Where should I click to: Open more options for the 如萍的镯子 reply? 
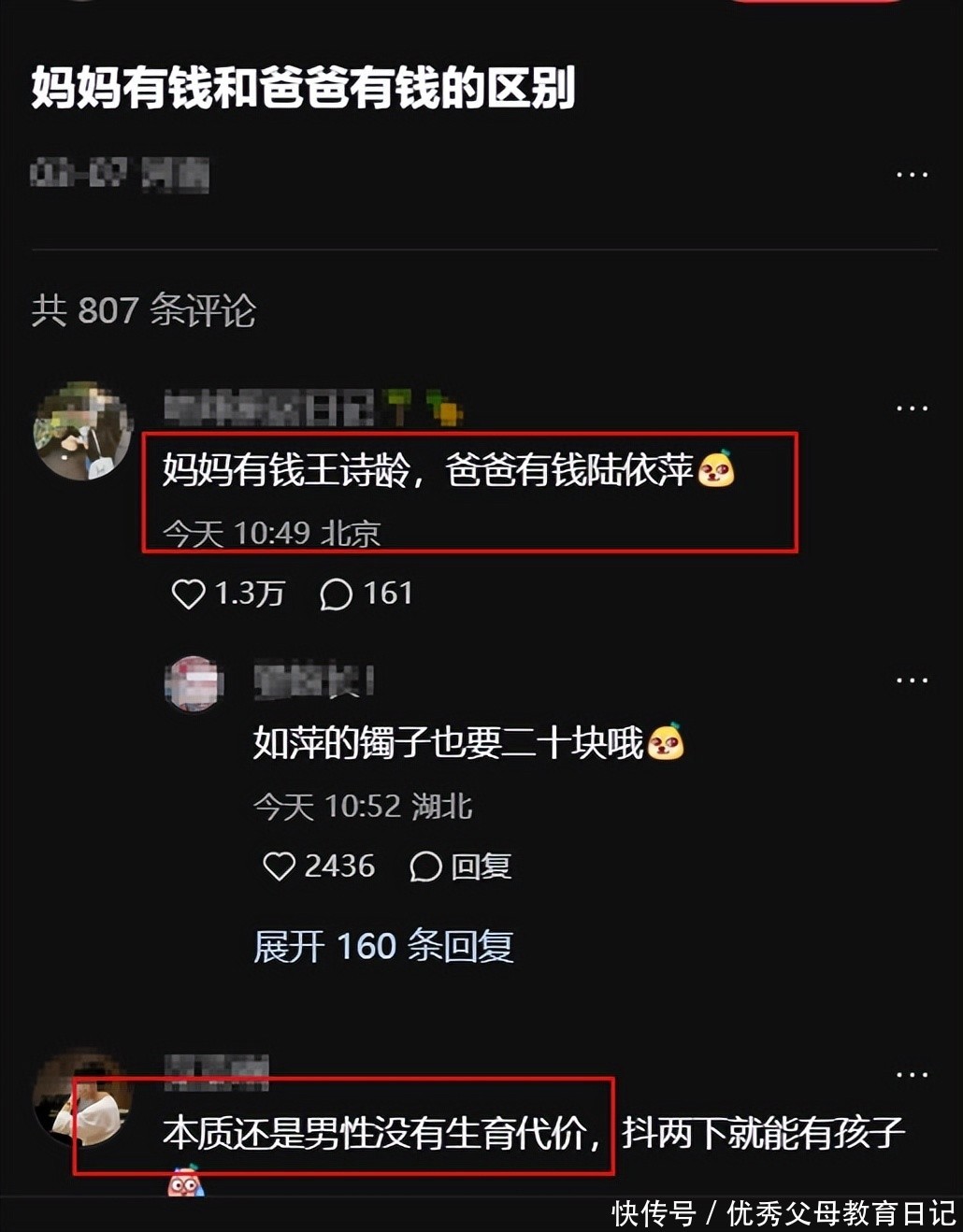click(x=912, y=680)
